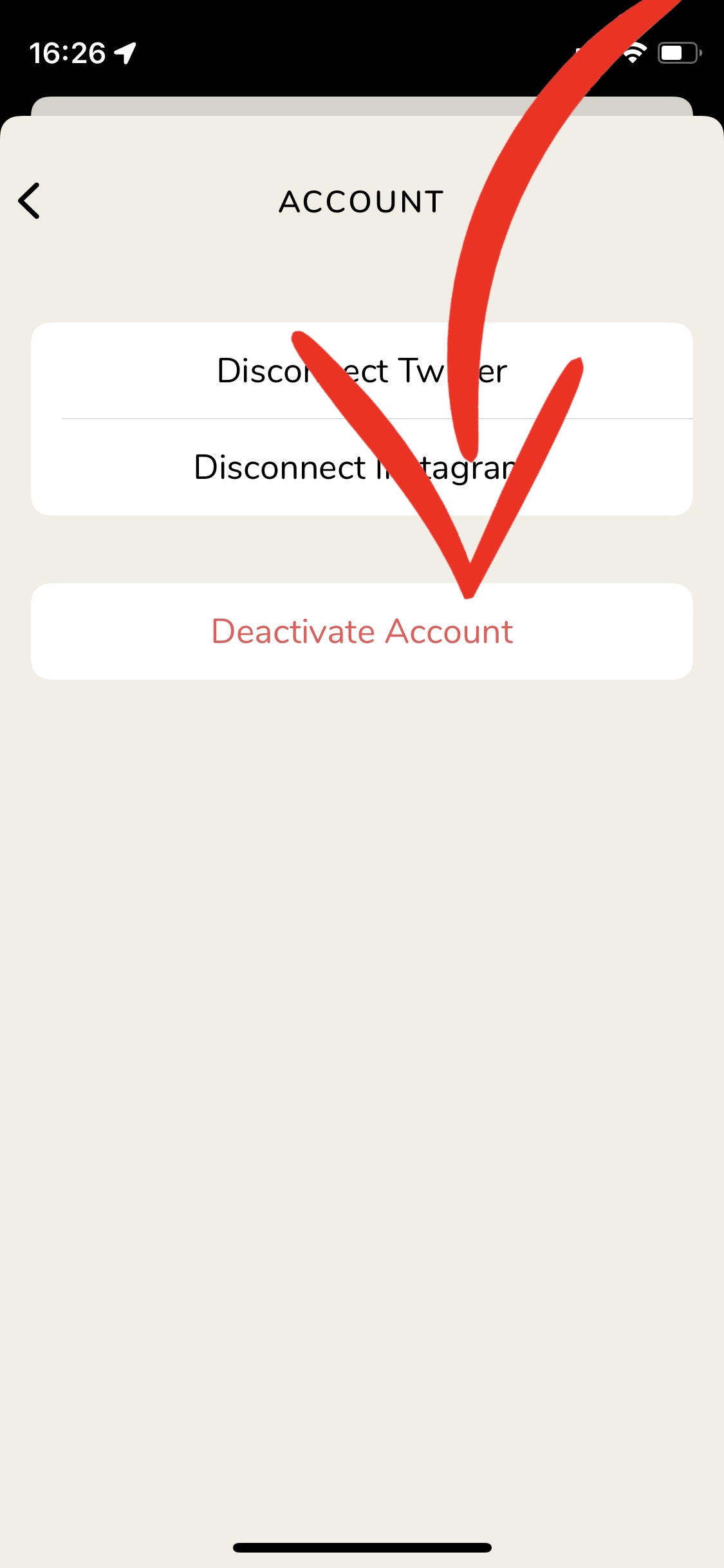This screenshot has width=724, height=1568.
Task: Tap the home indicator bar at bottom
Action: (x=362, y=1546)
